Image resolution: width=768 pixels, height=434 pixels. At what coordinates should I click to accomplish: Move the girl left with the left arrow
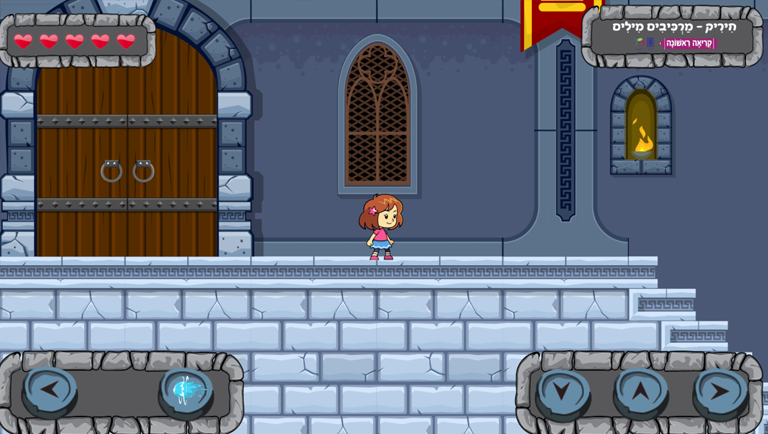[x=49, y=390]
